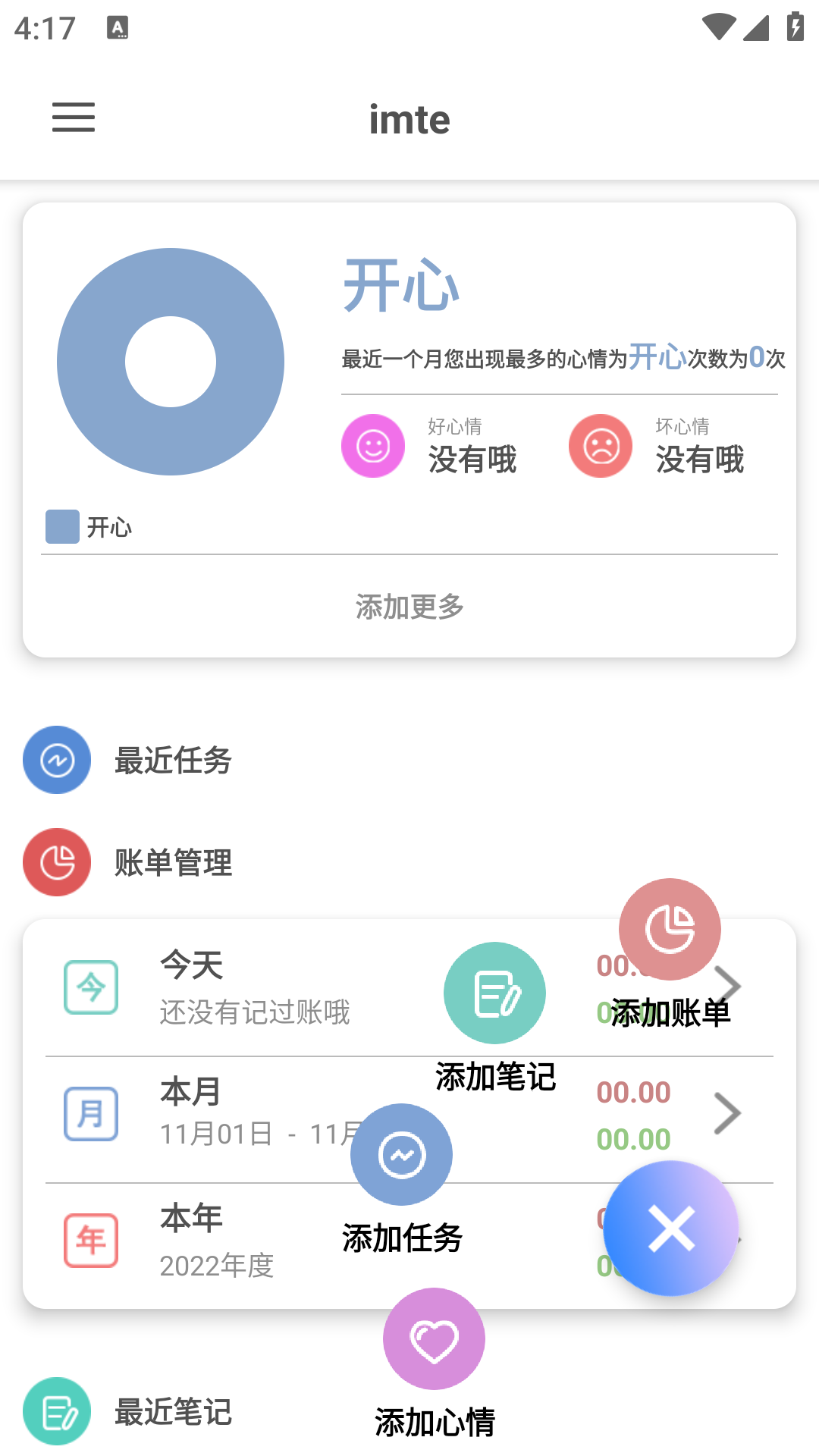Open 账单管理 via the red pie icon
Image resolution: width=819 pixels, height=1456 pixels.
click(x=57, y=862)
